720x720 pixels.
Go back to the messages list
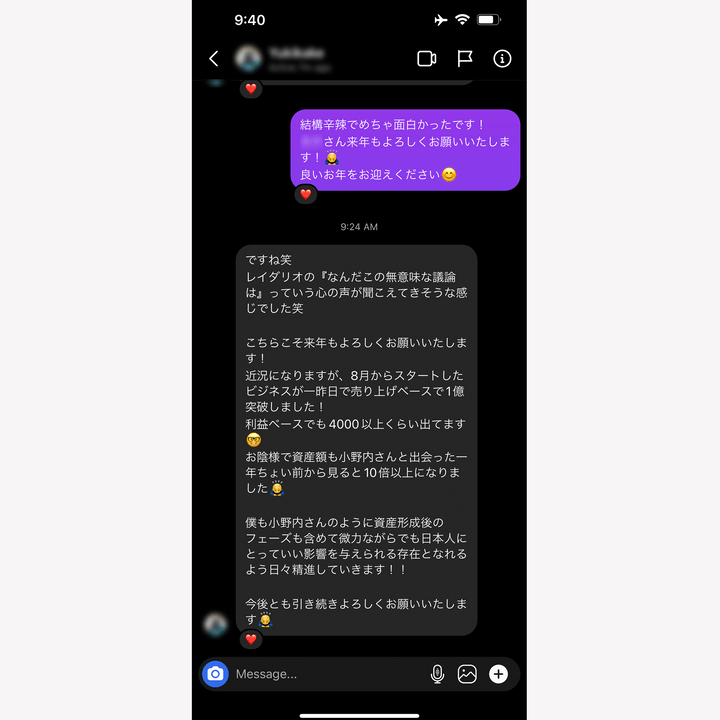click(x=213, y=59)
